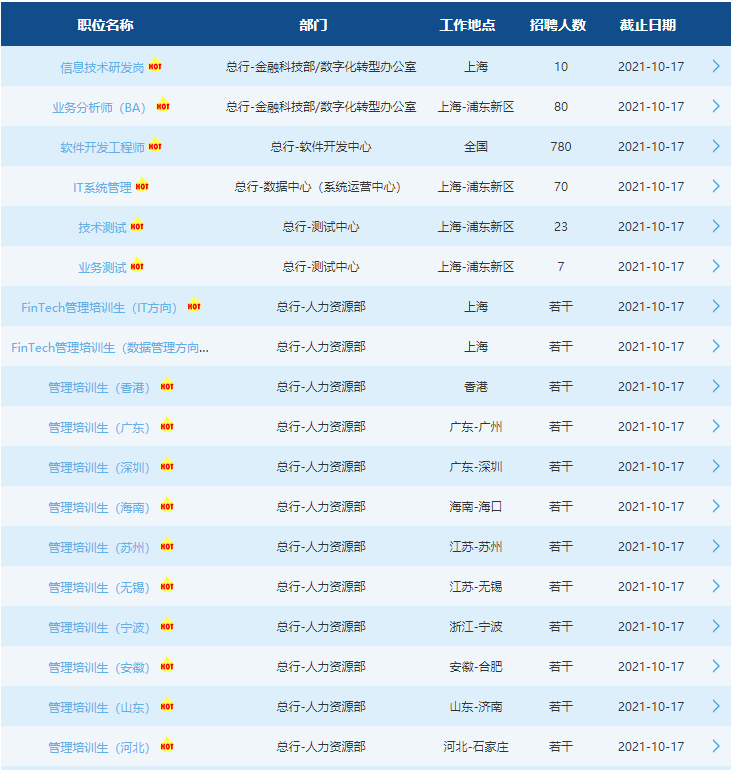The height and width of the screenshot is (770, 733).
Task: Click the HOT icon next to 业务分析师（BA）
Action: [164, 103]
